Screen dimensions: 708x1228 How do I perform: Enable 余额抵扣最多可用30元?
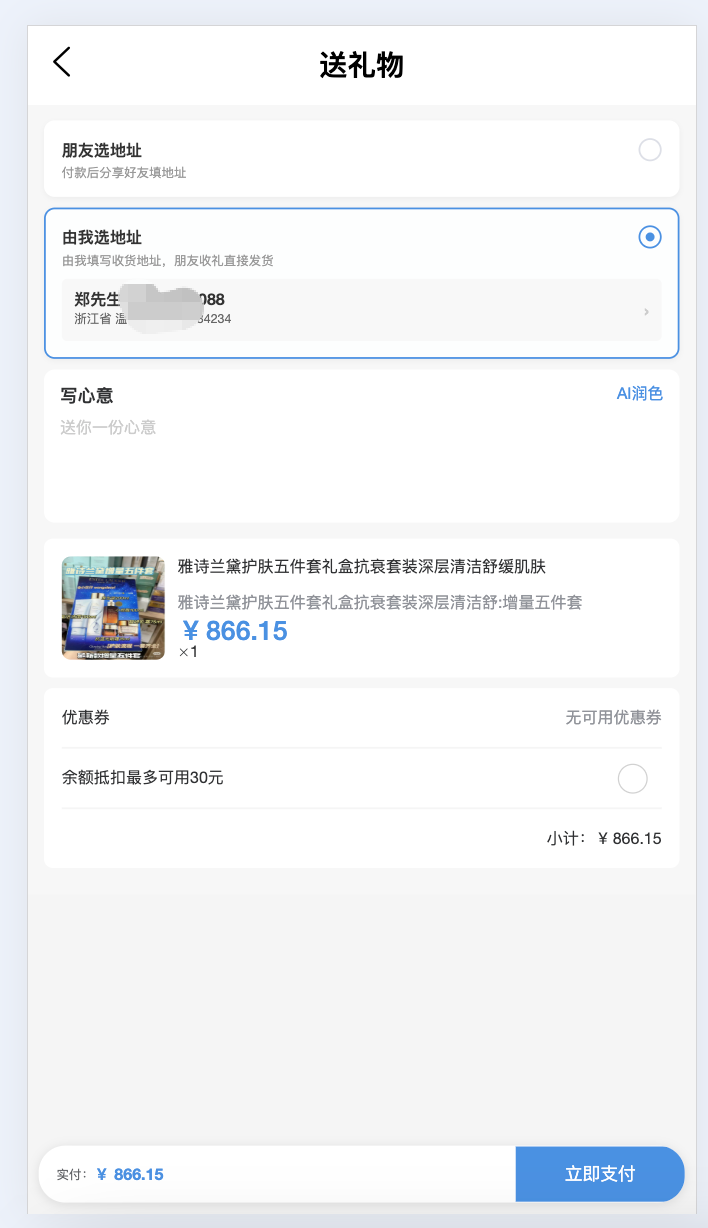(632, 778)
